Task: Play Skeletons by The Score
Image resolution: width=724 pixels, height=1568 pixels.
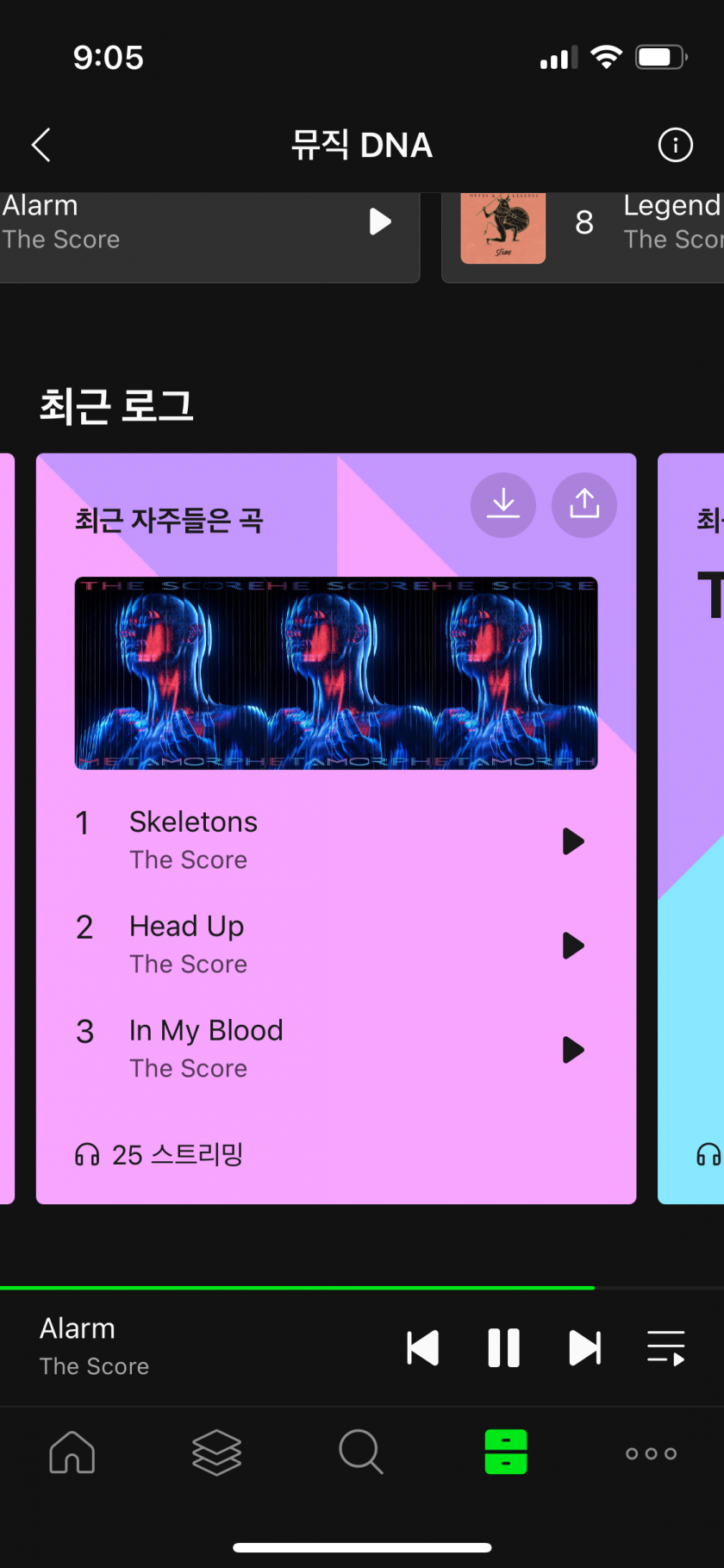Action: click(x=572, y=841)
